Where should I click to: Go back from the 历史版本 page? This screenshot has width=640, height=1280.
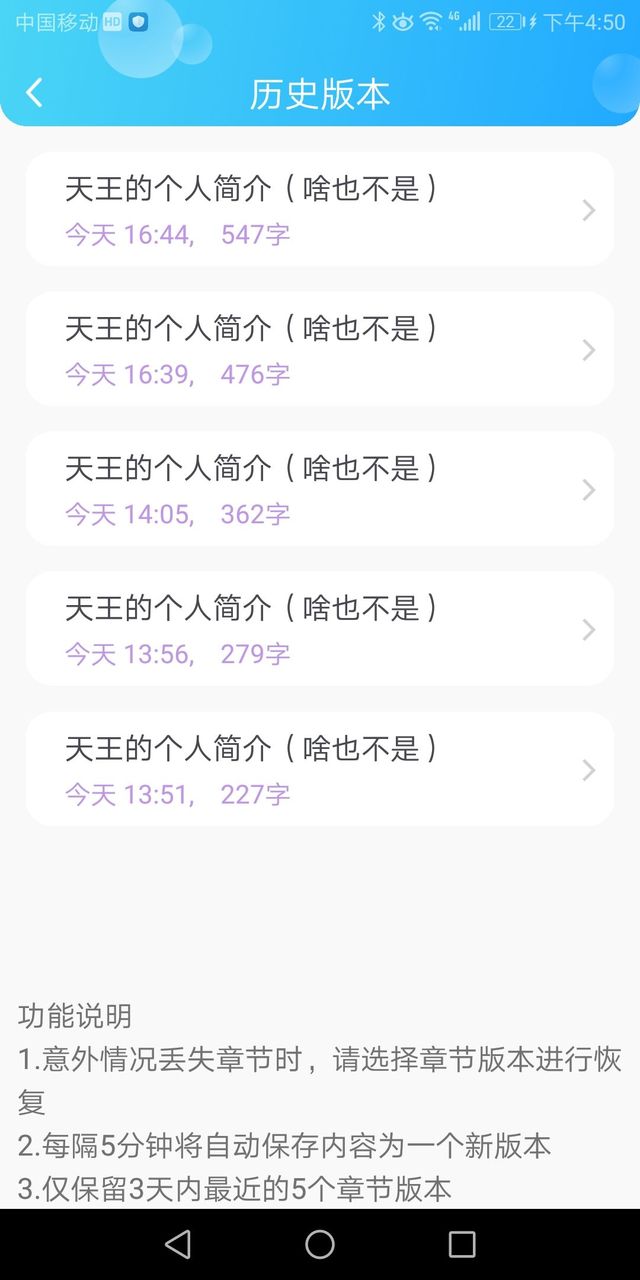(35, 93)
